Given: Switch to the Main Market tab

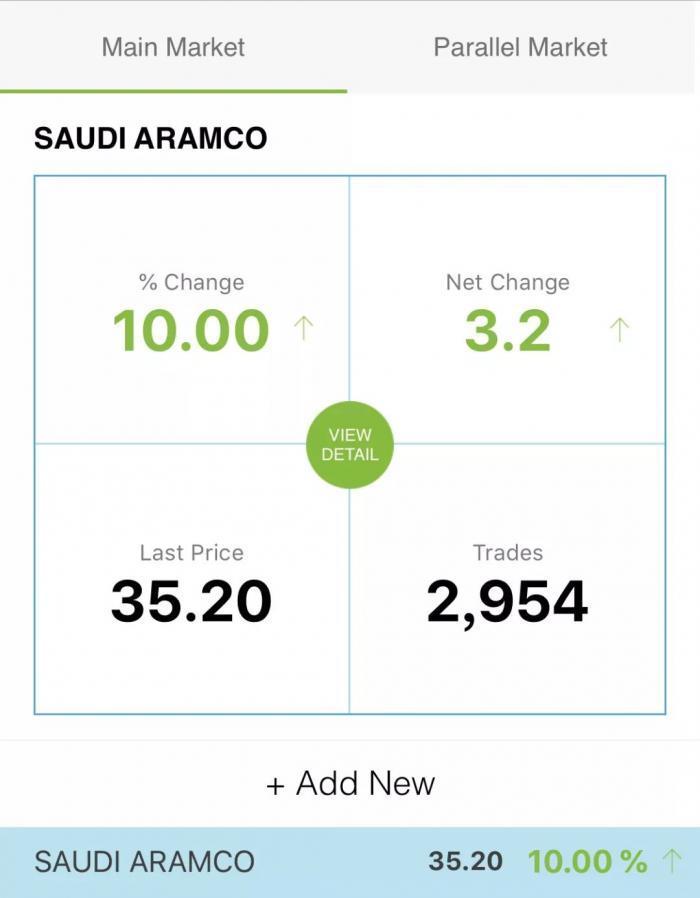Looking at the screenshot, I should pyautogui.click(x=173, y=47).
